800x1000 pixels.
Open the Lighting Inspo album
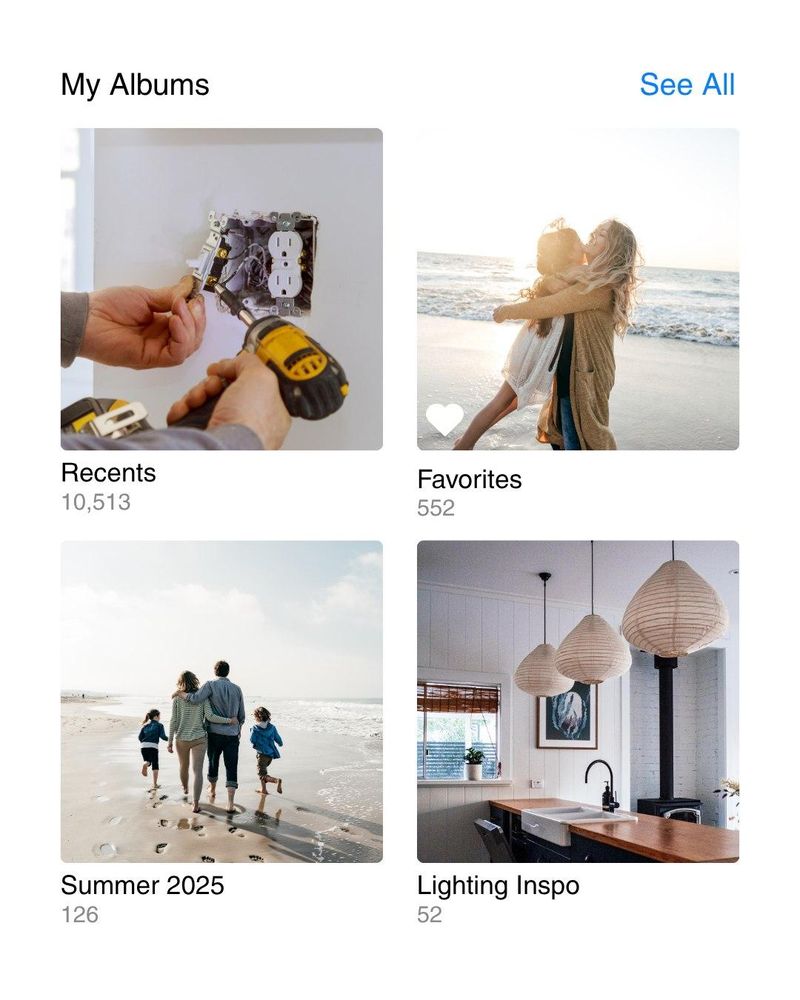(x=578, y=701)
